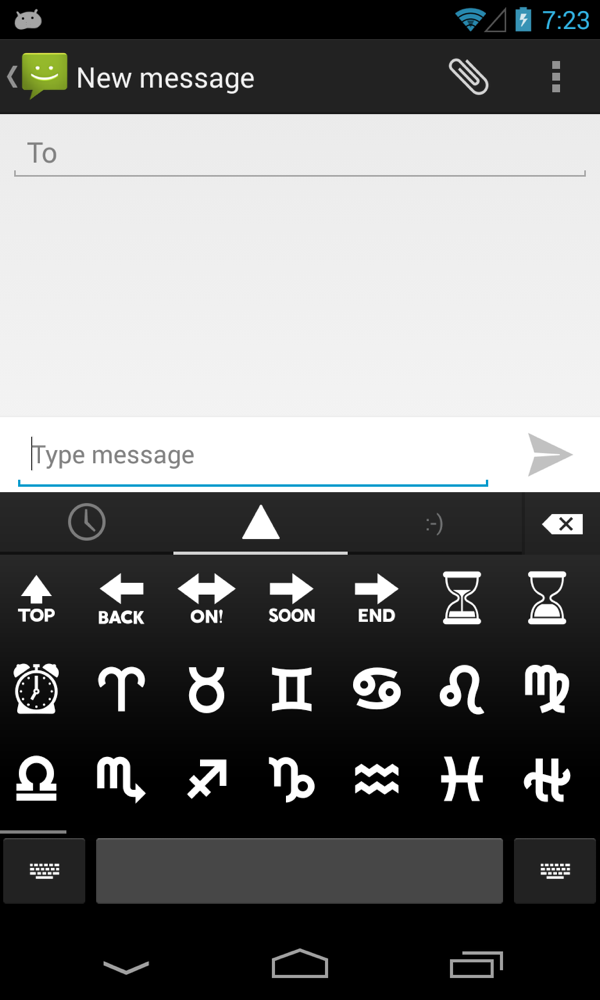Insert the alarm clock emoji
Viewport: 600px width, 1000px height.
click(36, 688)
